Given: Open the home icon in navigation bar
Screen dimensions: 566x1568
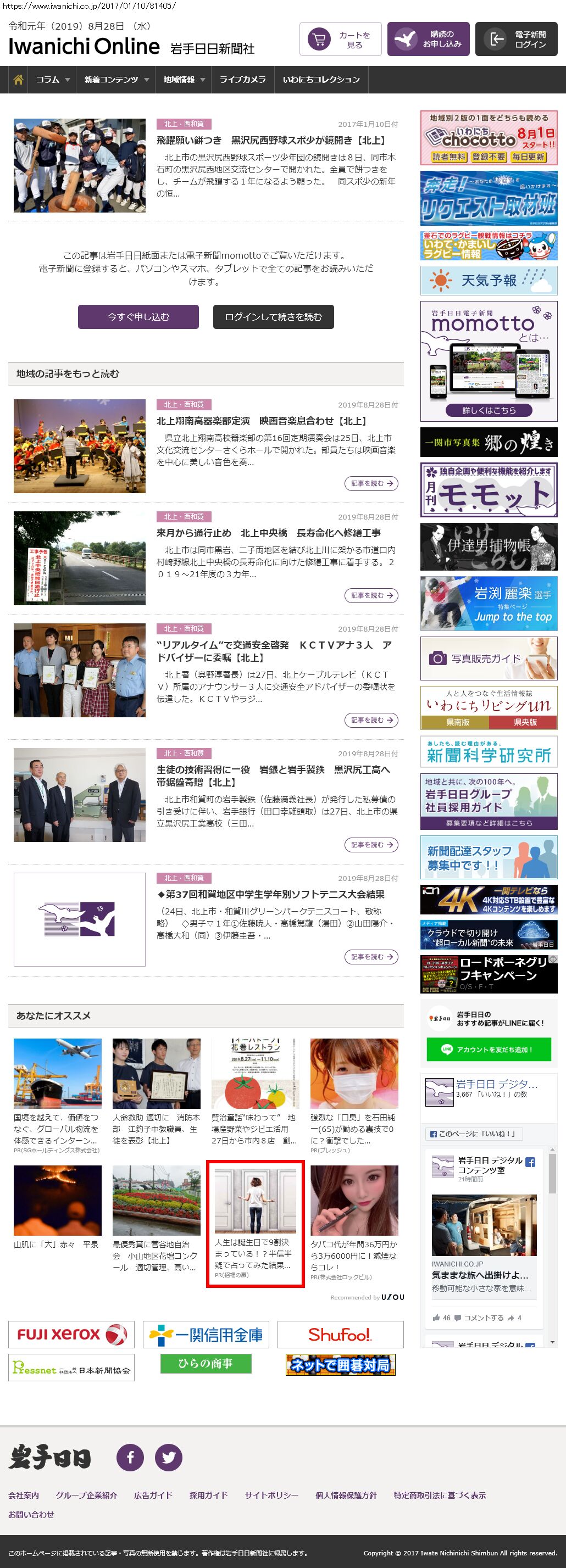Looking at the screenshot, I should click(x=18, y=80).
